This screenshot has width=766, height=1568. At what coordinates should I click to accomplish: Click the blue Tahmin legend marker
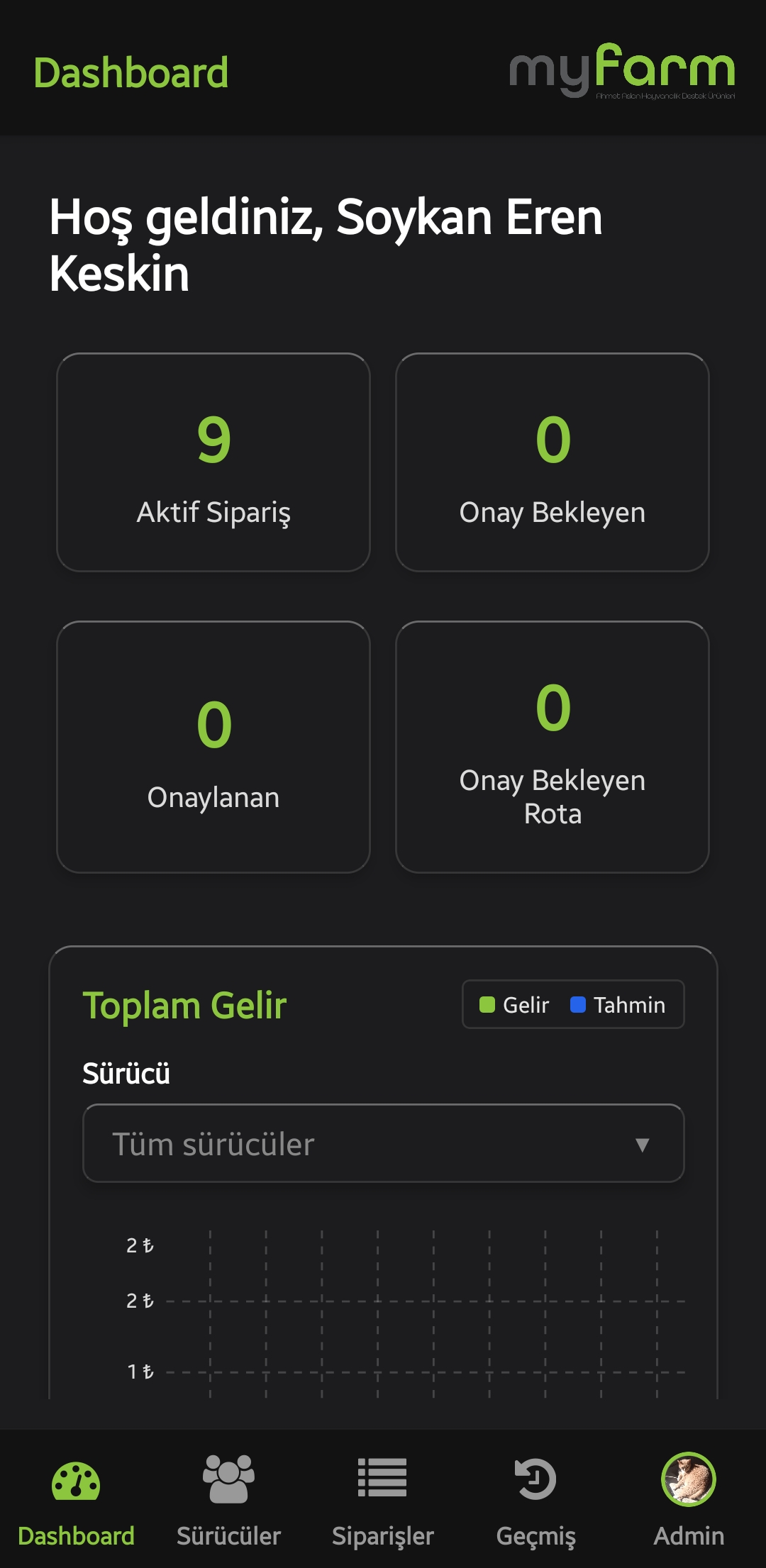[x=578, y=1004]
